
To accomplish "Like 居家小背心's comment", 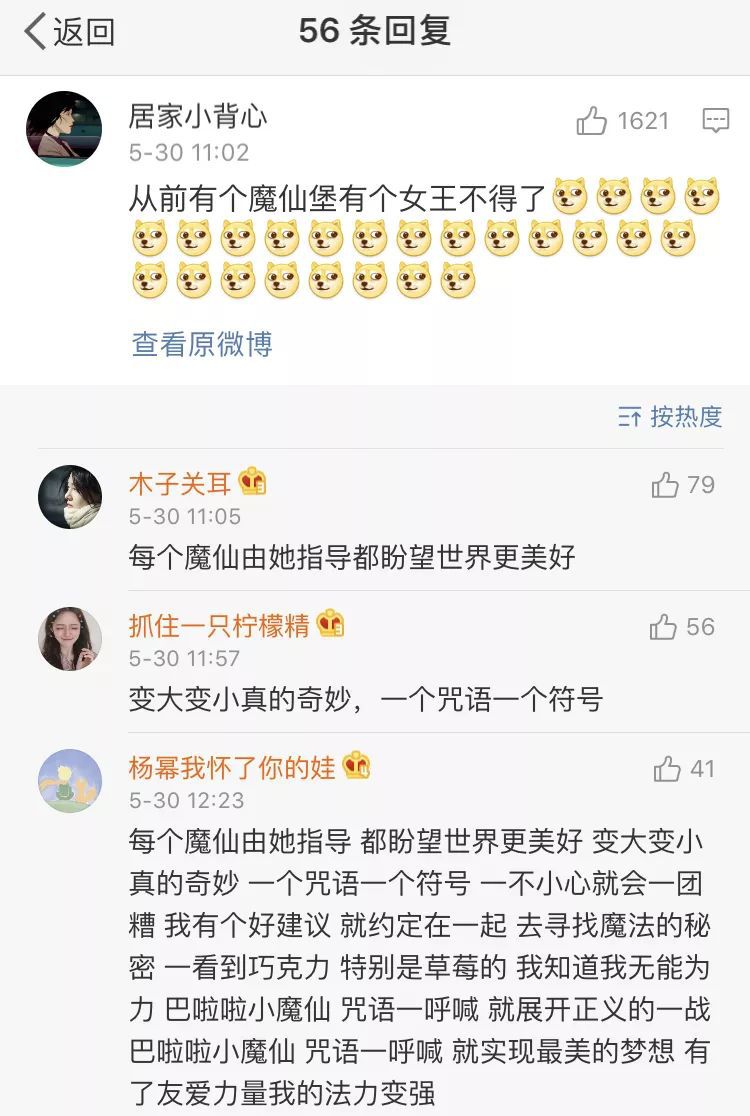I will pyautogui.click(x=592, y=122).
